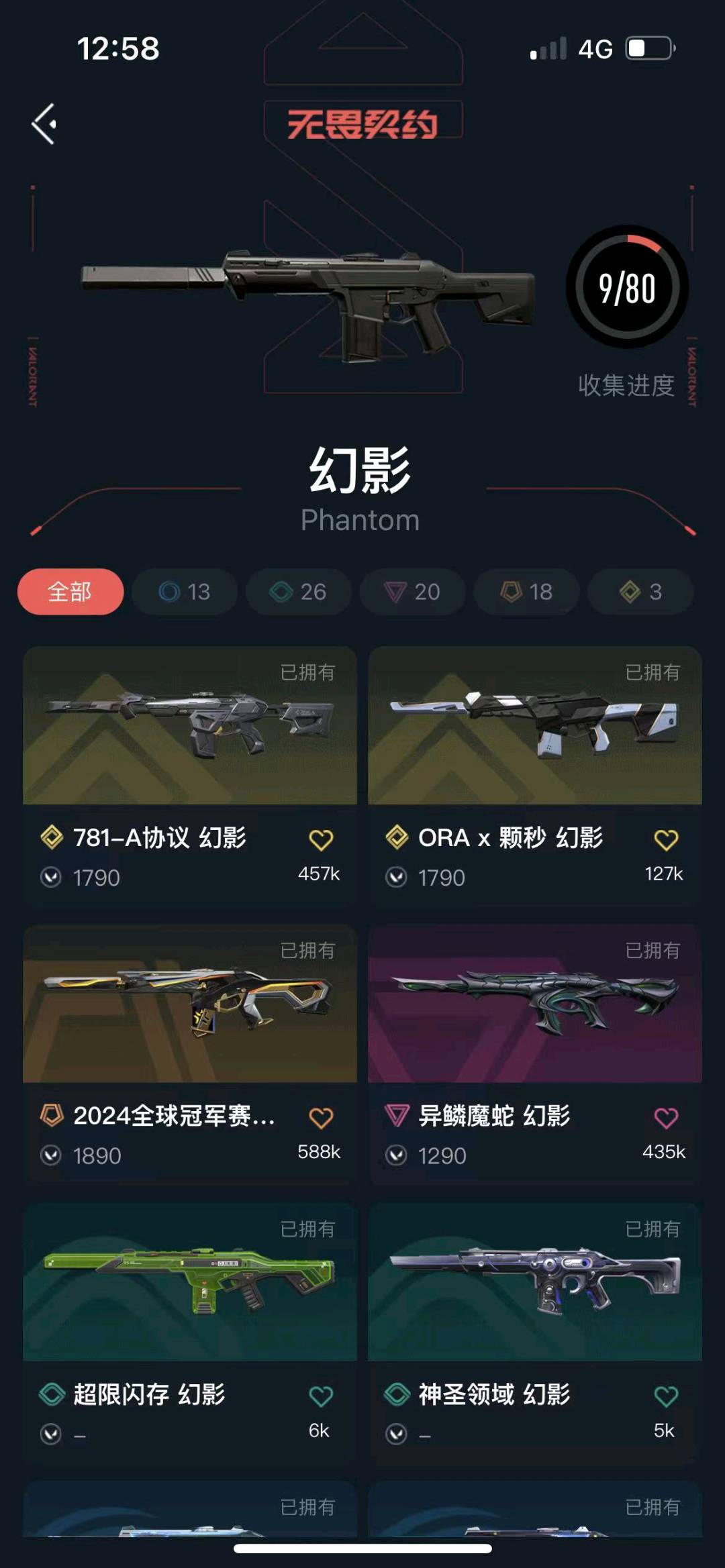
Task: Like the 781-A协议 幻影 skin
Action: [x=321, y=839]
